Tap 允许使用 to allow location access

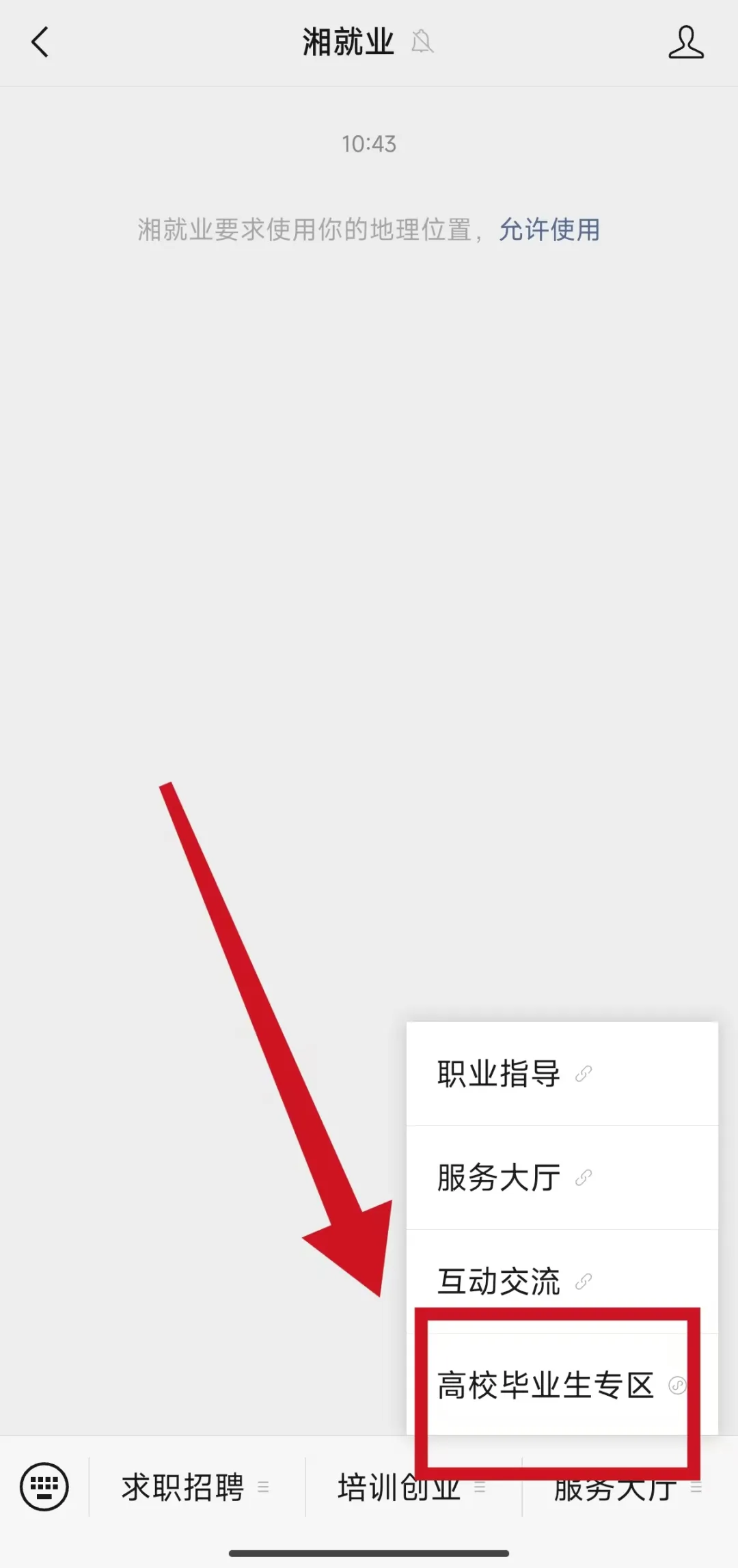coord(549,230)
